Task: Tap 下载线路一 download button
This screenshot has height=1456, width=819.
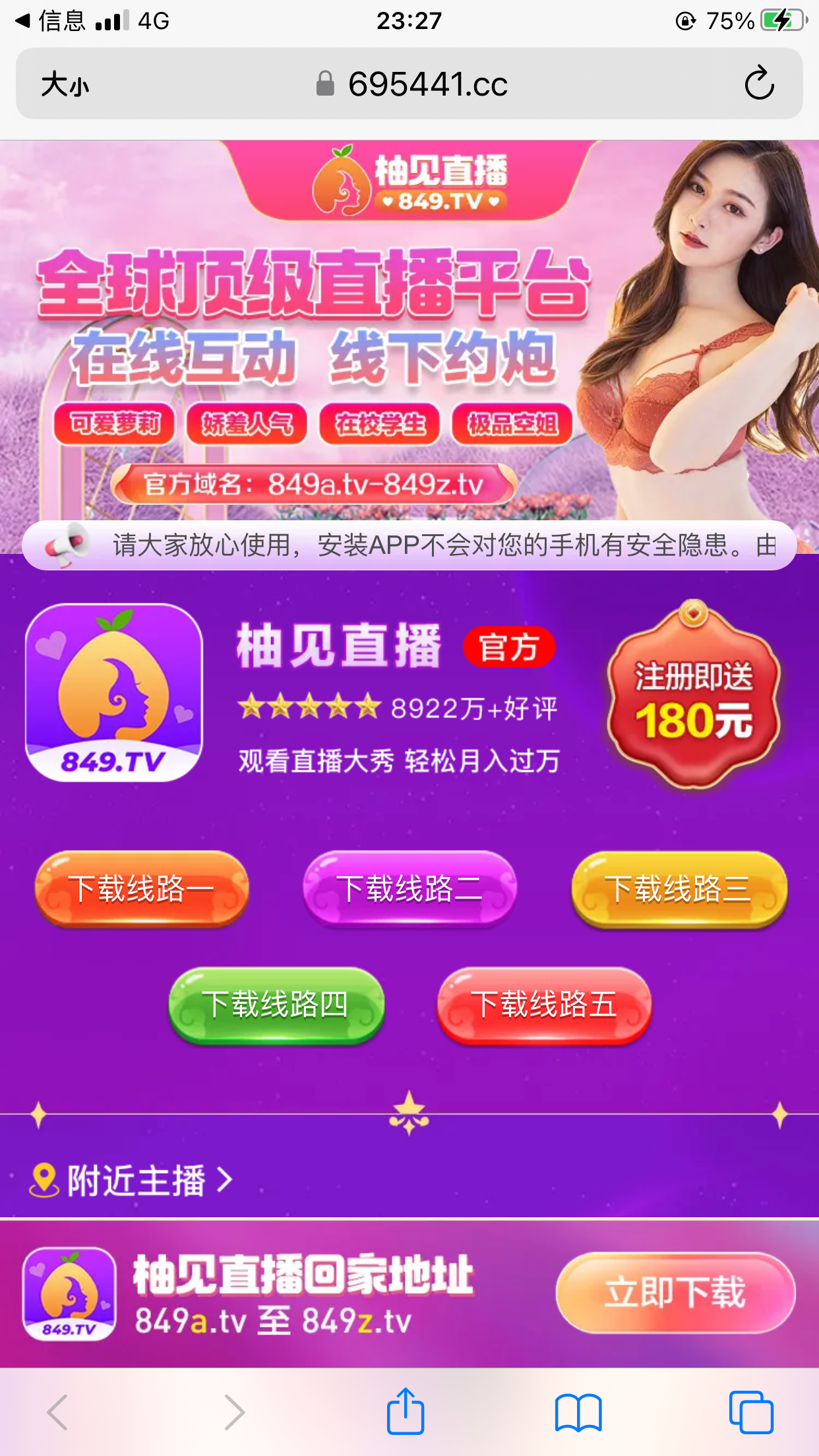Action: (142, 889)
